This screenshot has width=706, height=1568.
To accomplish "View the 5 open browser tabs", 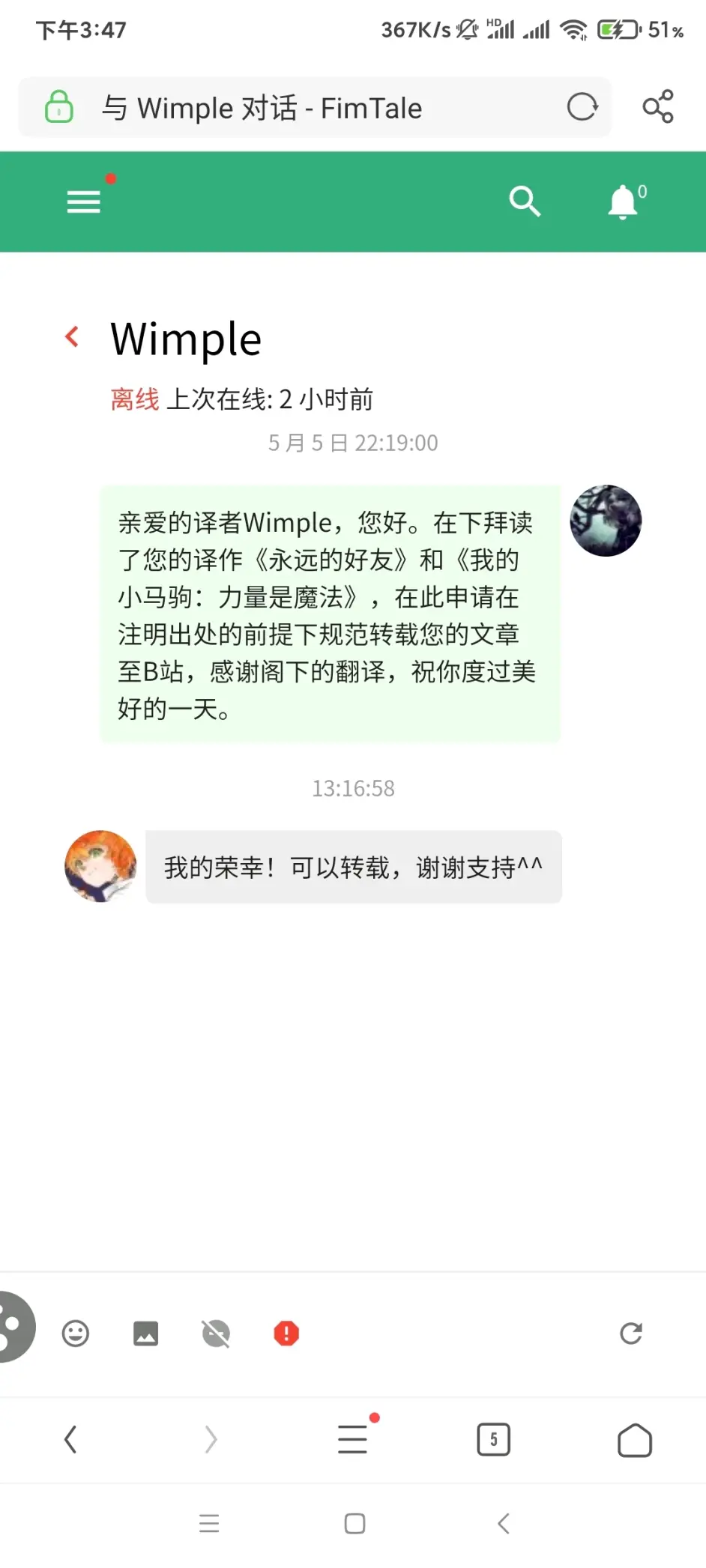I will pos(493,1439).
